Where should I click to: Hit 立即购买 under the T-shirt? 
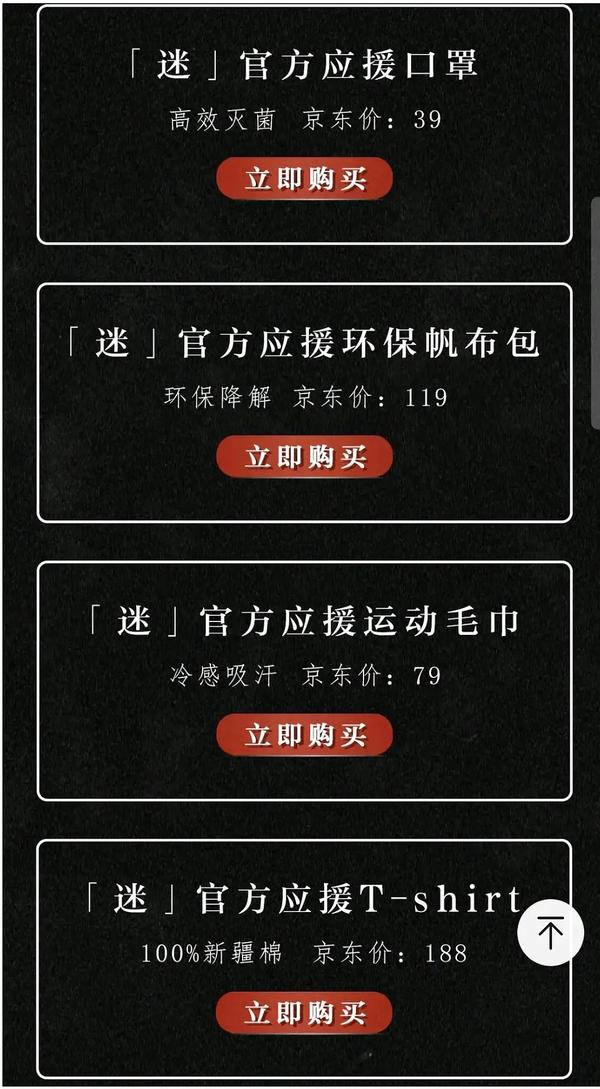click(305, 1013)
